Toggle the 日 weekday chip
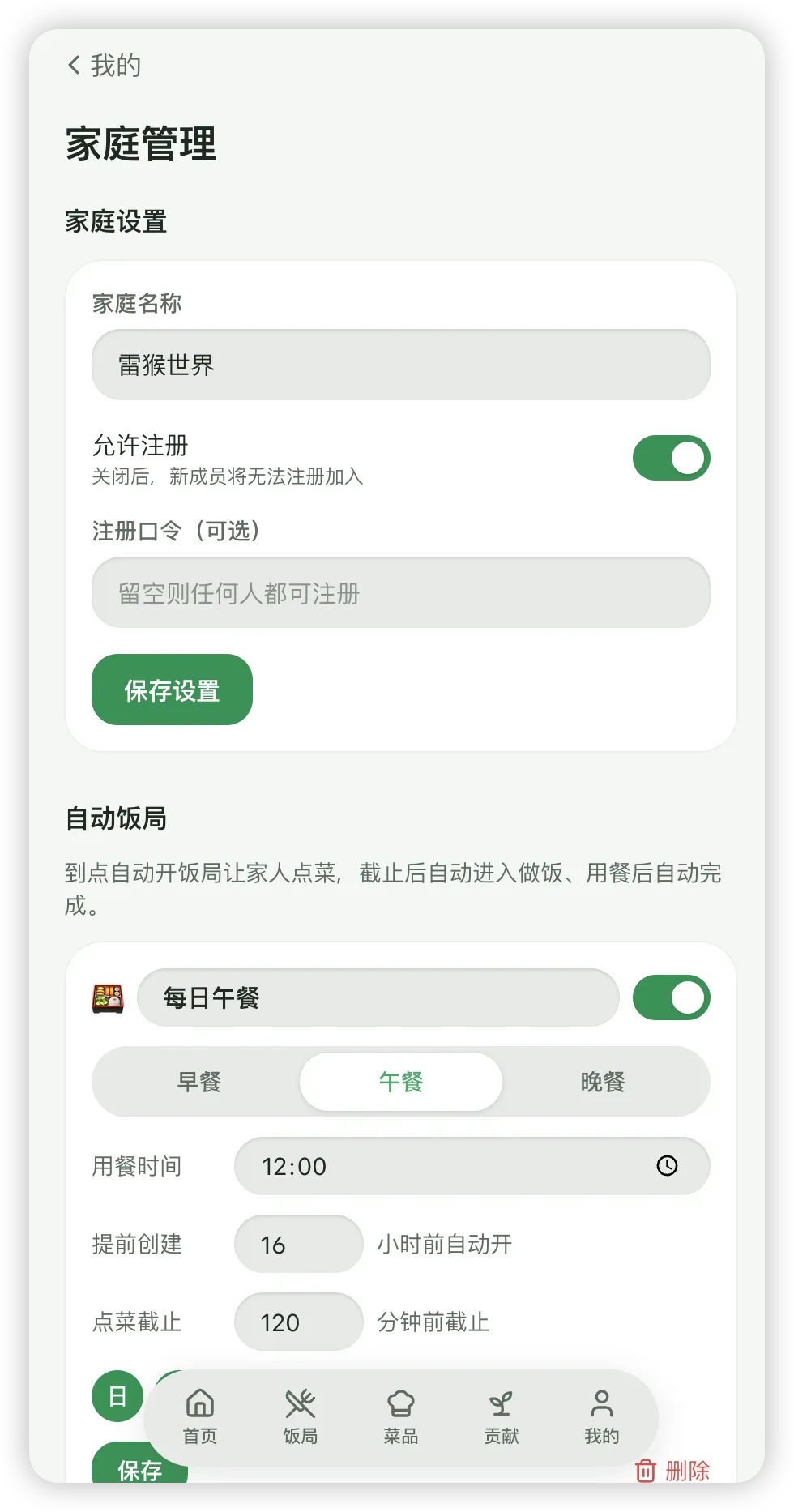 point(117,1396)
